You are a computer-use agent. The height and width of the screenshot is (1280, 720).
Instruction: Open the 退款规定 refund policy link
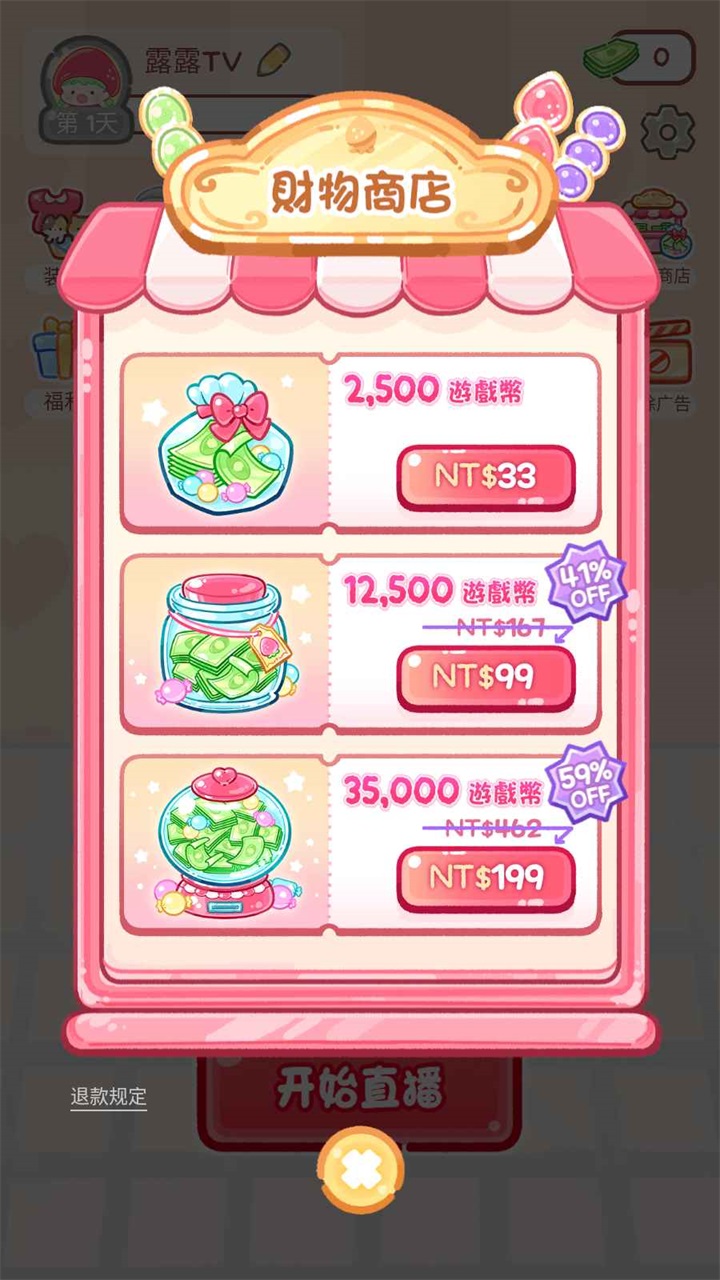pos(108,1096)
